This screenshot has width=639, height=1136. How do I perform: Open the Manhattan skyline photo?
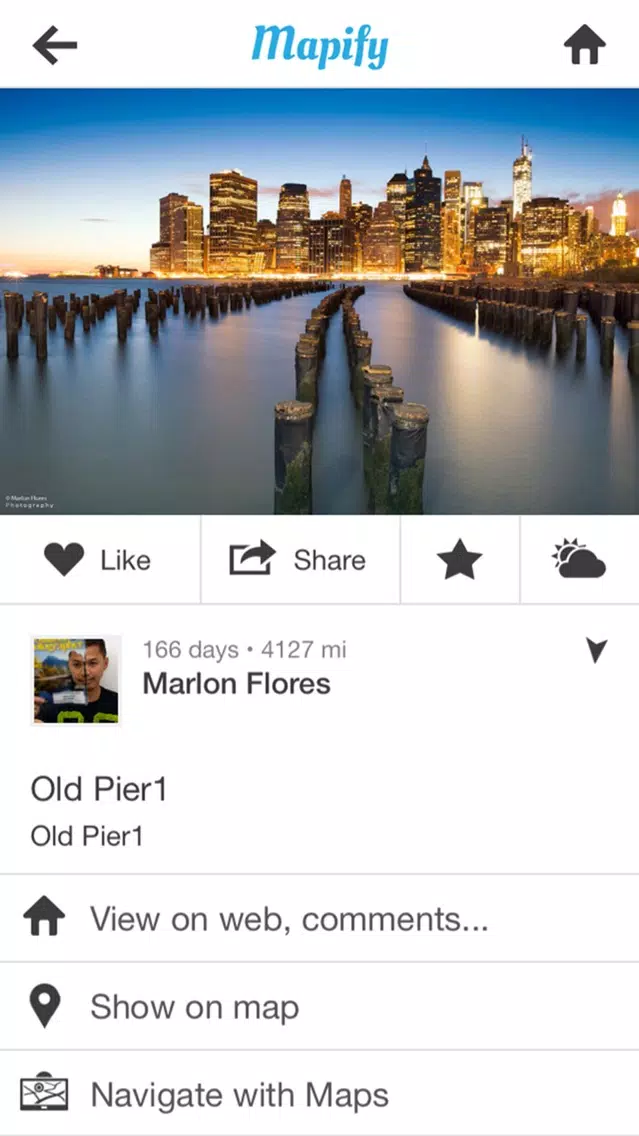pos(320,301)
